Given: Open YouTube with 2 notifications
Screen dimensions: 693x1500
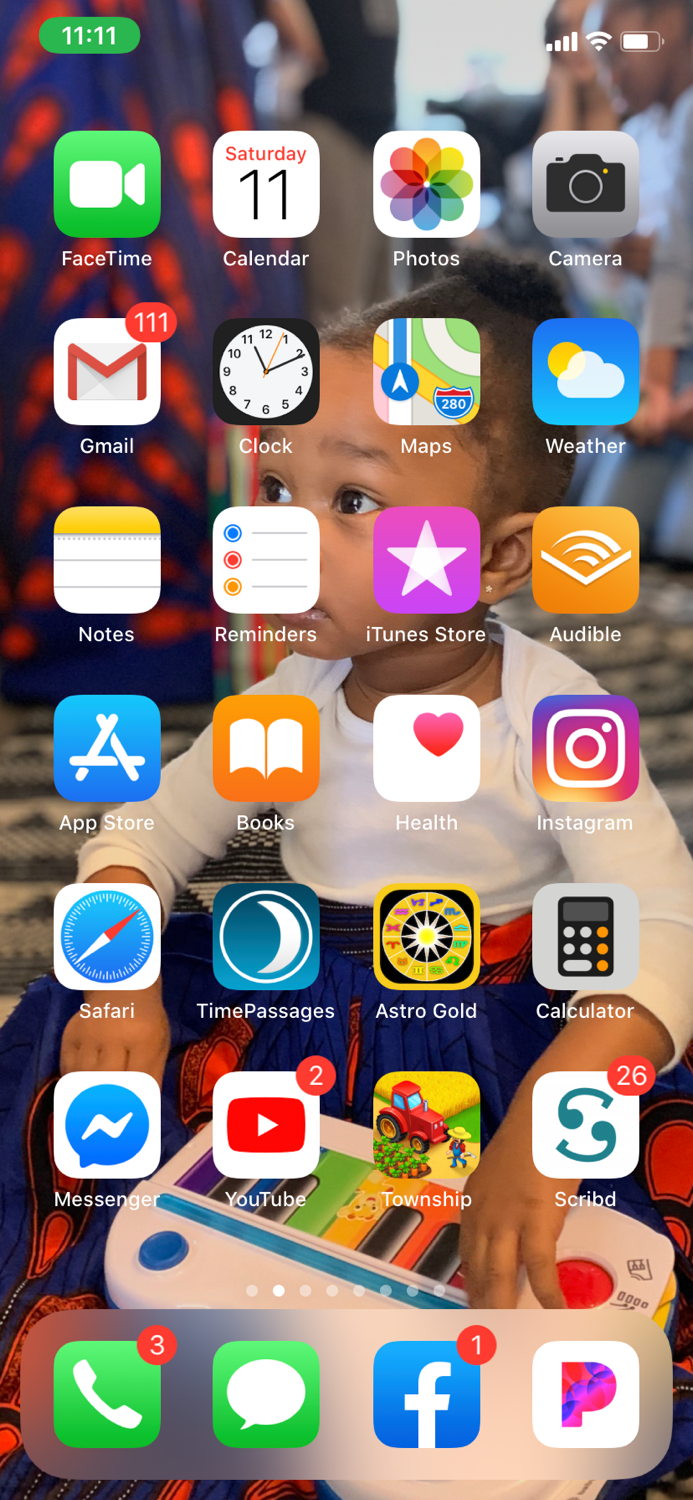Looking at the screenshot, I should click(x=266, y=1125).
